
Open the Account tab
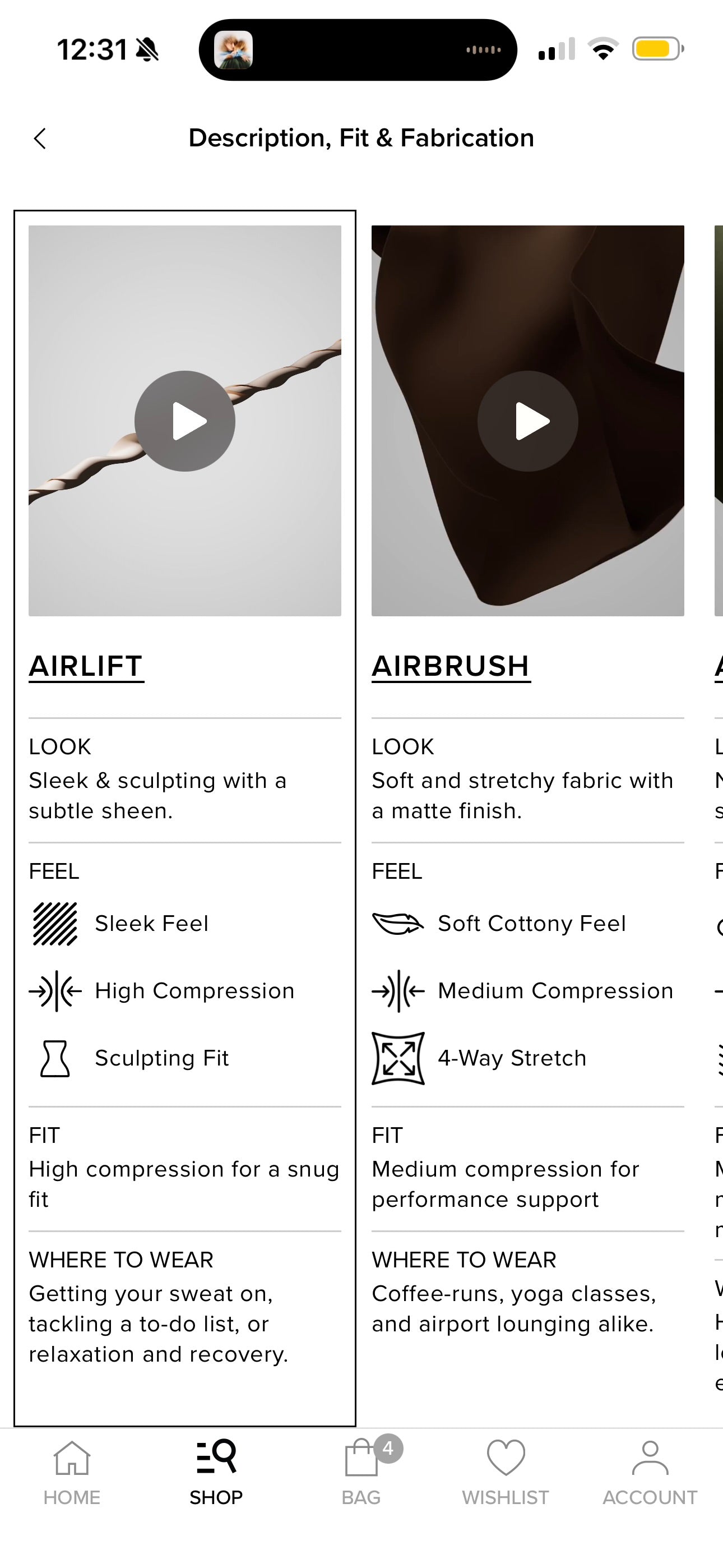point(650,1472)
